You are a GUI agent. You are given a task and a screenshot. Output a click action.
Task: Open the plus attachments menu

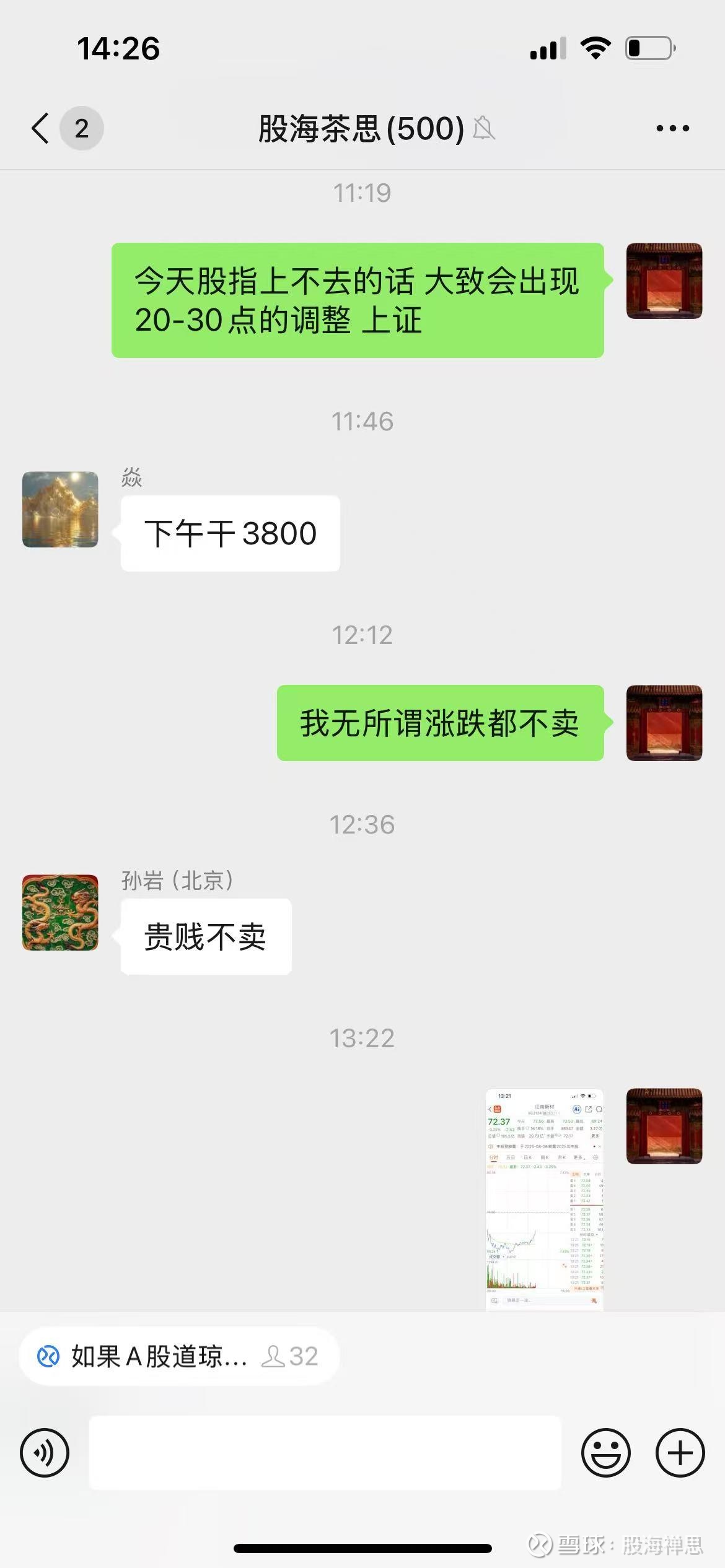click(680, 1452)
